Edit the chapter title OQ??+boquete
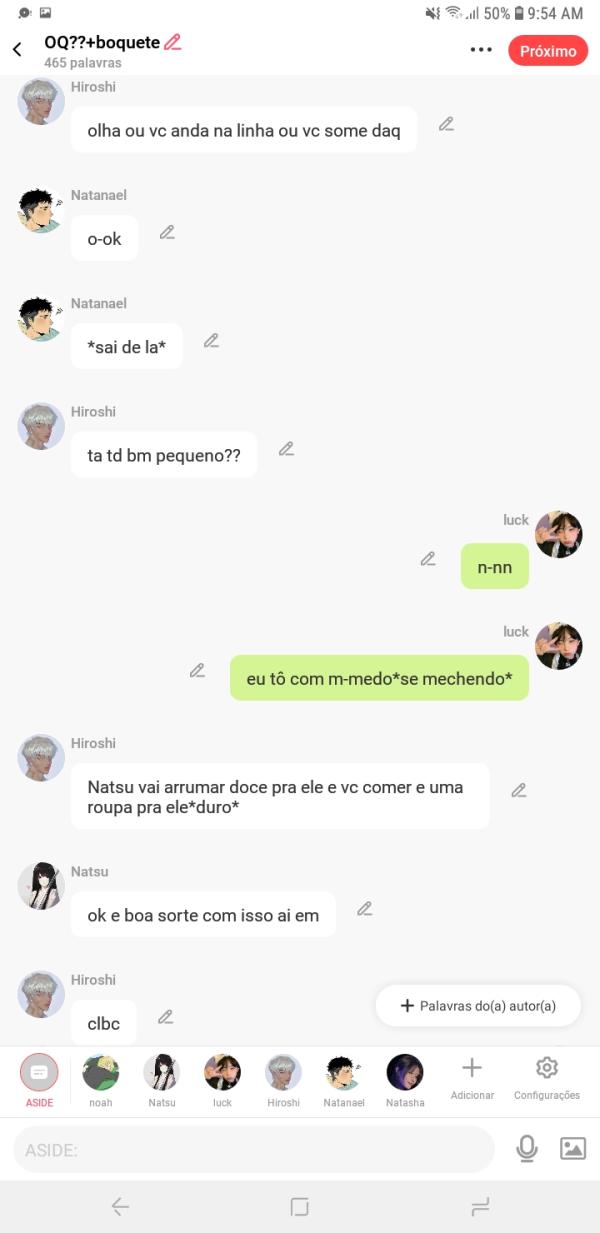Screen dimensions: 600x1233 pyautogui.click(x=173, y=42)
